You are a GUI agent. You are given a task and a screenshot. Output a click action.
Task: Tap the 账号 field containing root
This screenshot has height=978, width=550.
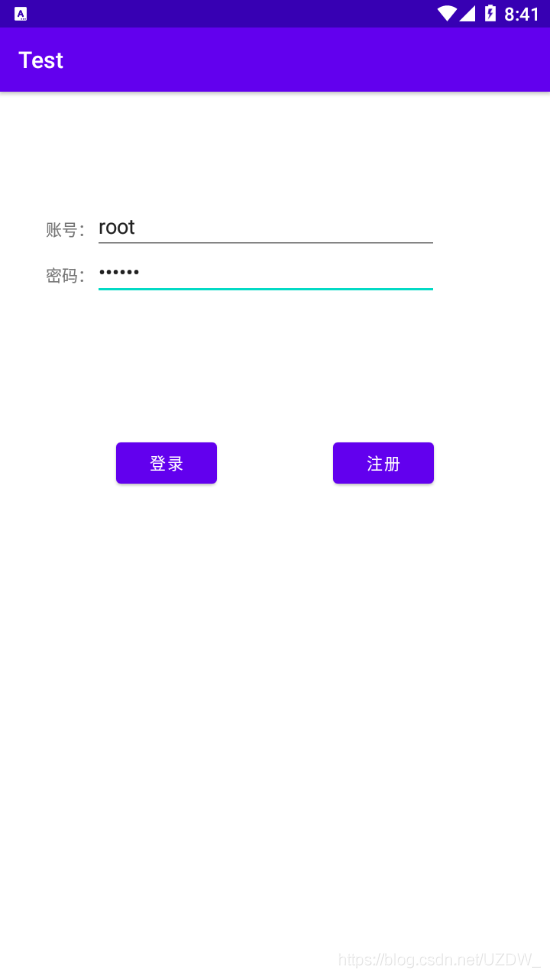pos(266,228)
